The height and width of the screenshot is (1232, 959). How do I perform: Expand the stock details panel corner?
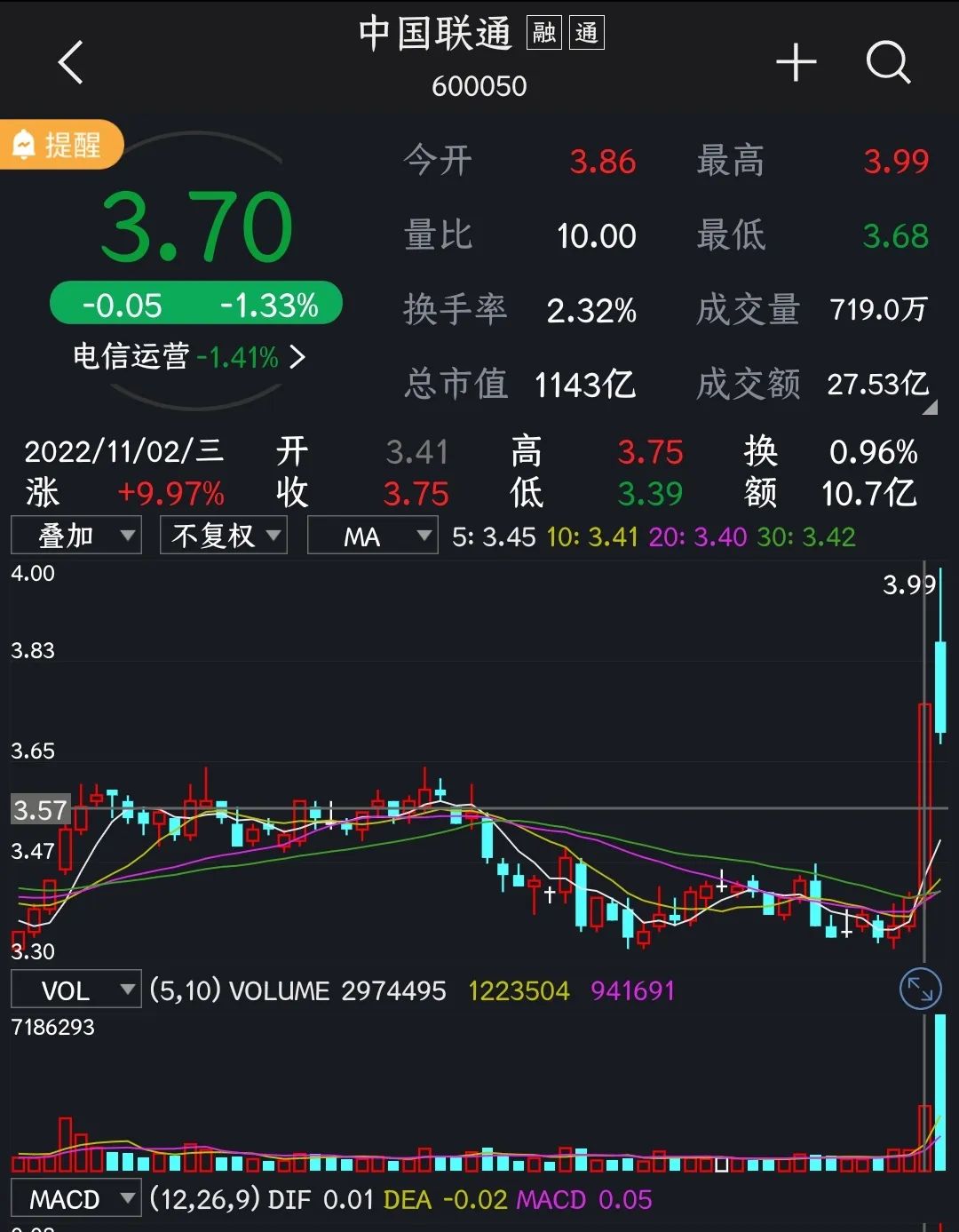[930, 408]
